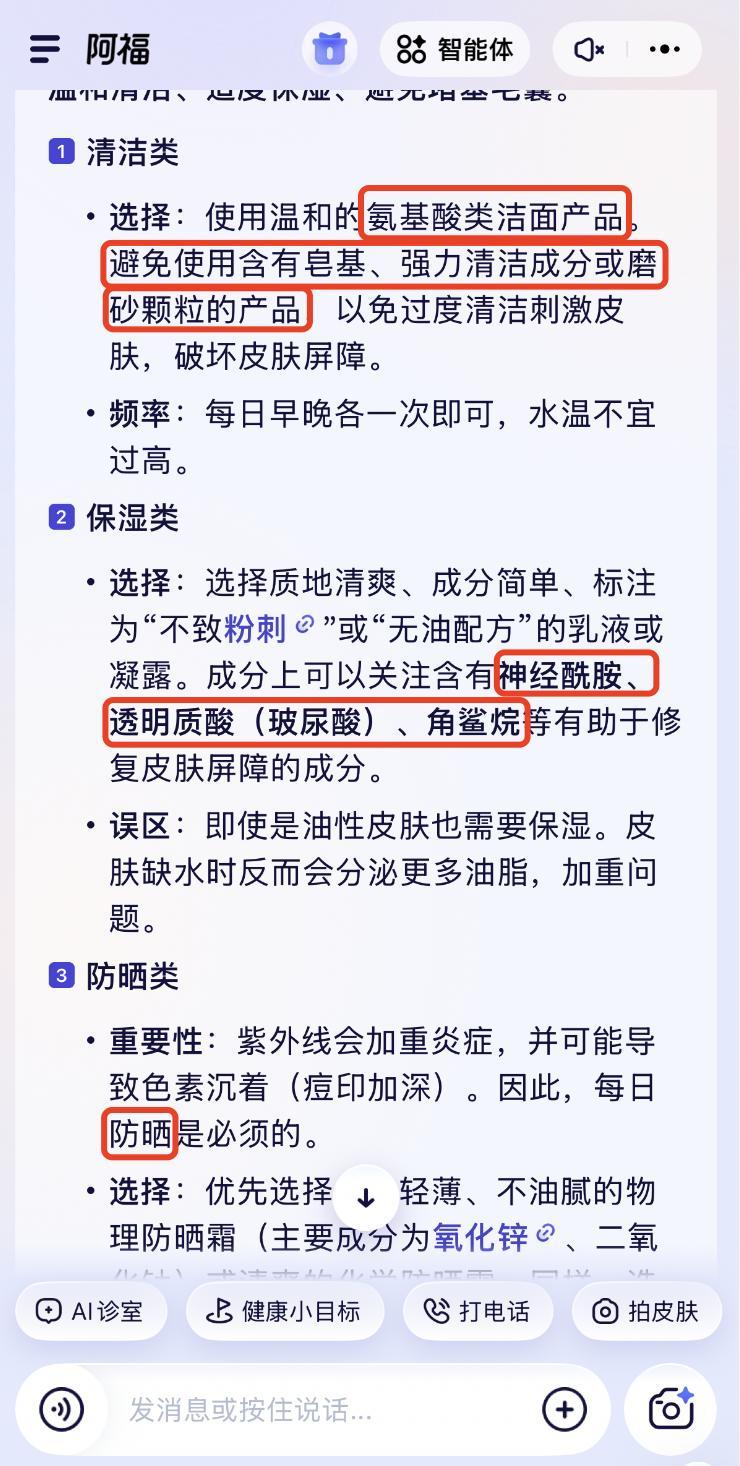Open the 智能体 agents button
Image resolution: width=740 pixels, height=1466 pixels.
point(455,49)
